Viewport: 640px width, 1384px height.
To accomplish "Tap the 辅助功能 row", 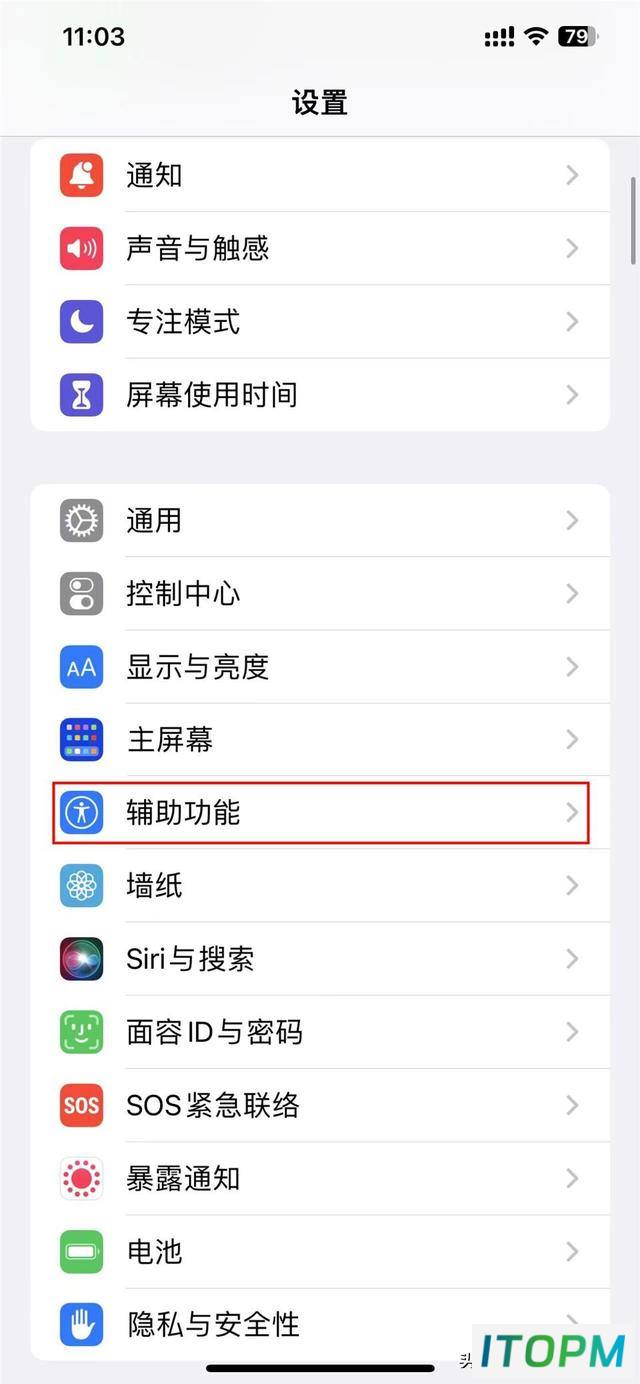I will pos(320,812).
